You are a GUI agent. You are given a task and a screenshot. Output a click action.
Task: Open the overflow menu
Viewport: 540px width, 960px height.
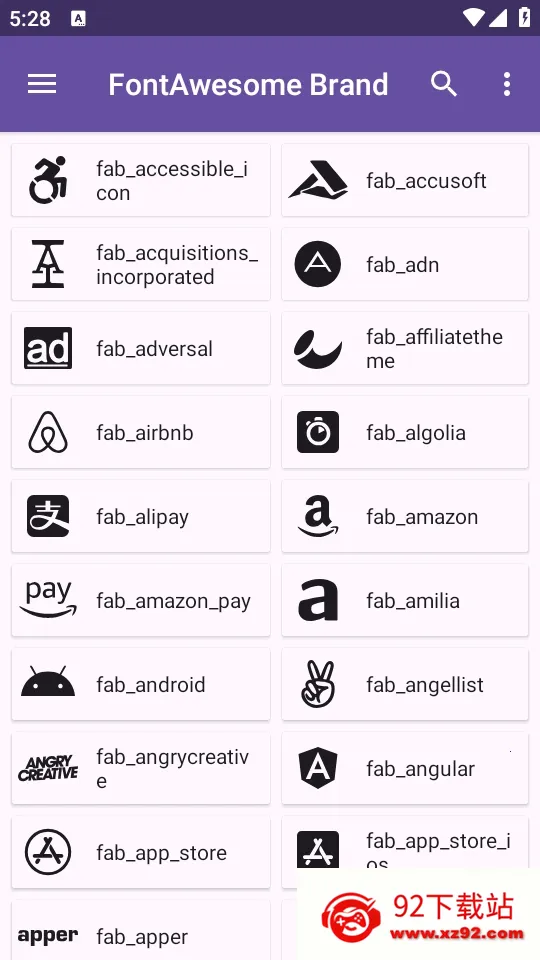(x=506, y=84)
